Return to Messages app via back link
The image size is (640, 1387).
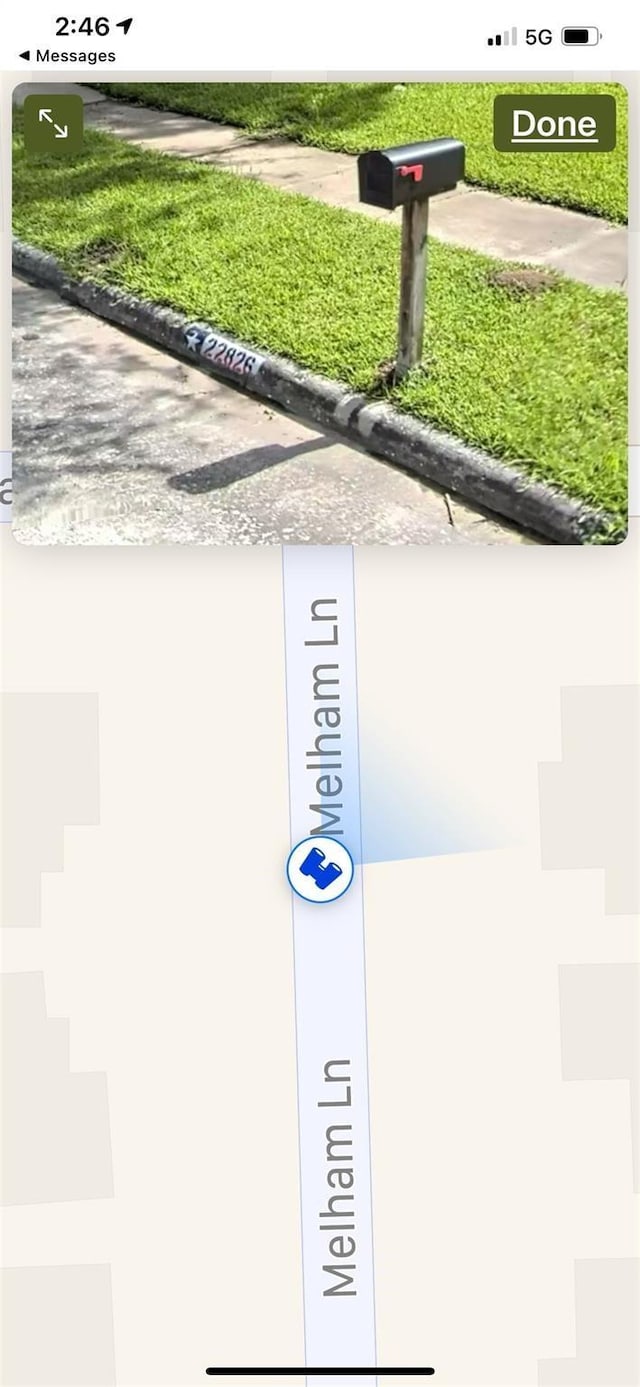[x=66, y=56]
